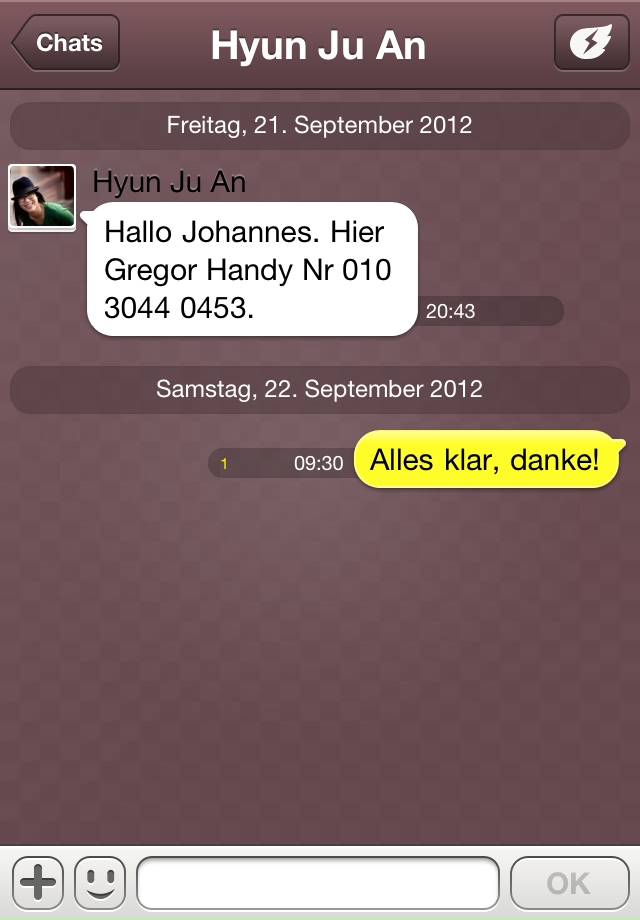Screen dimensions: 640x920
Task: Open Hyun Ju An's profile picture
Action: pyautogui.click(x=42, y=197)
